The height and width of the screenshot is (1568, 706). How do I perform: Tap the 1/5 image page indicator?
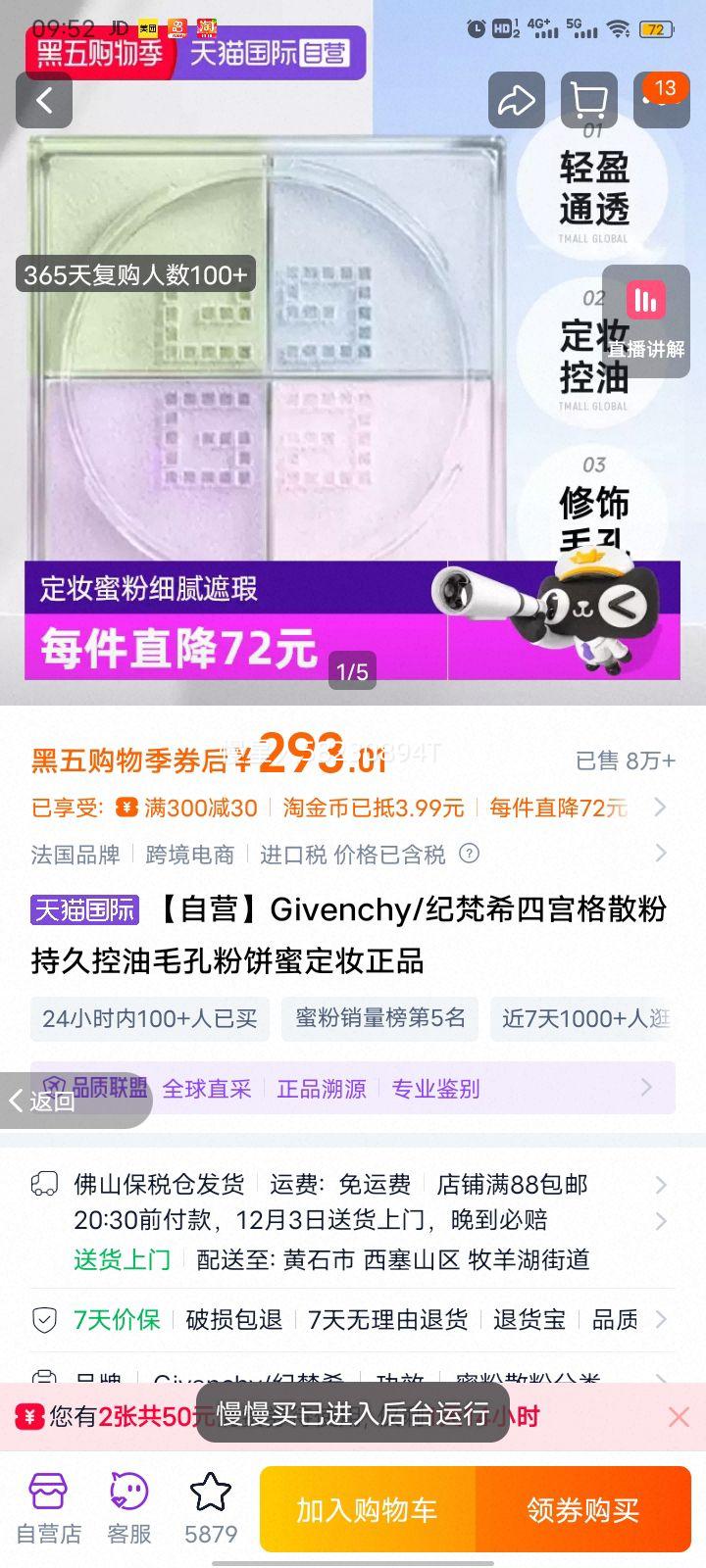(x=353, y=671)
